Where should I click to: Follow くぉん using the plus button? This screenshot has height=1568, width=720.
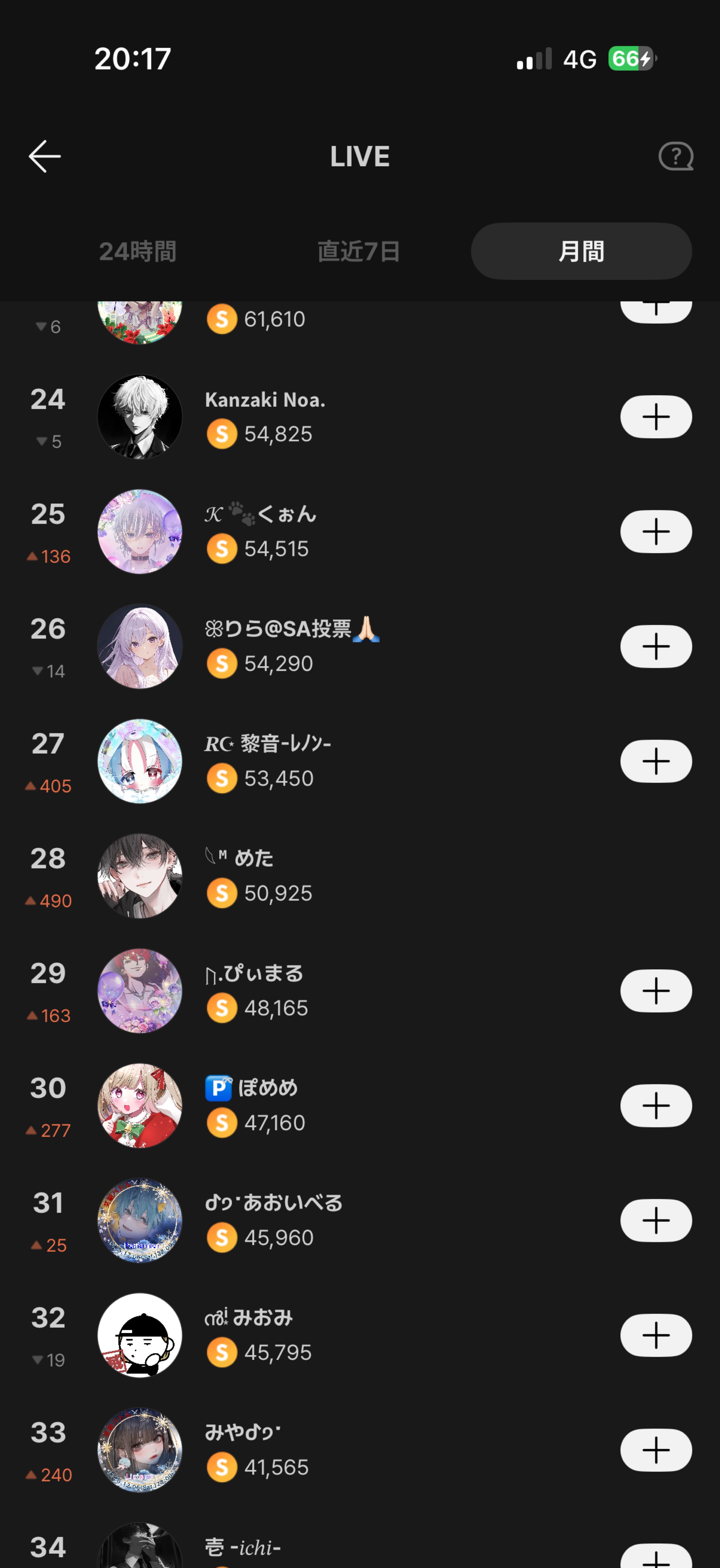coord(656,532)
